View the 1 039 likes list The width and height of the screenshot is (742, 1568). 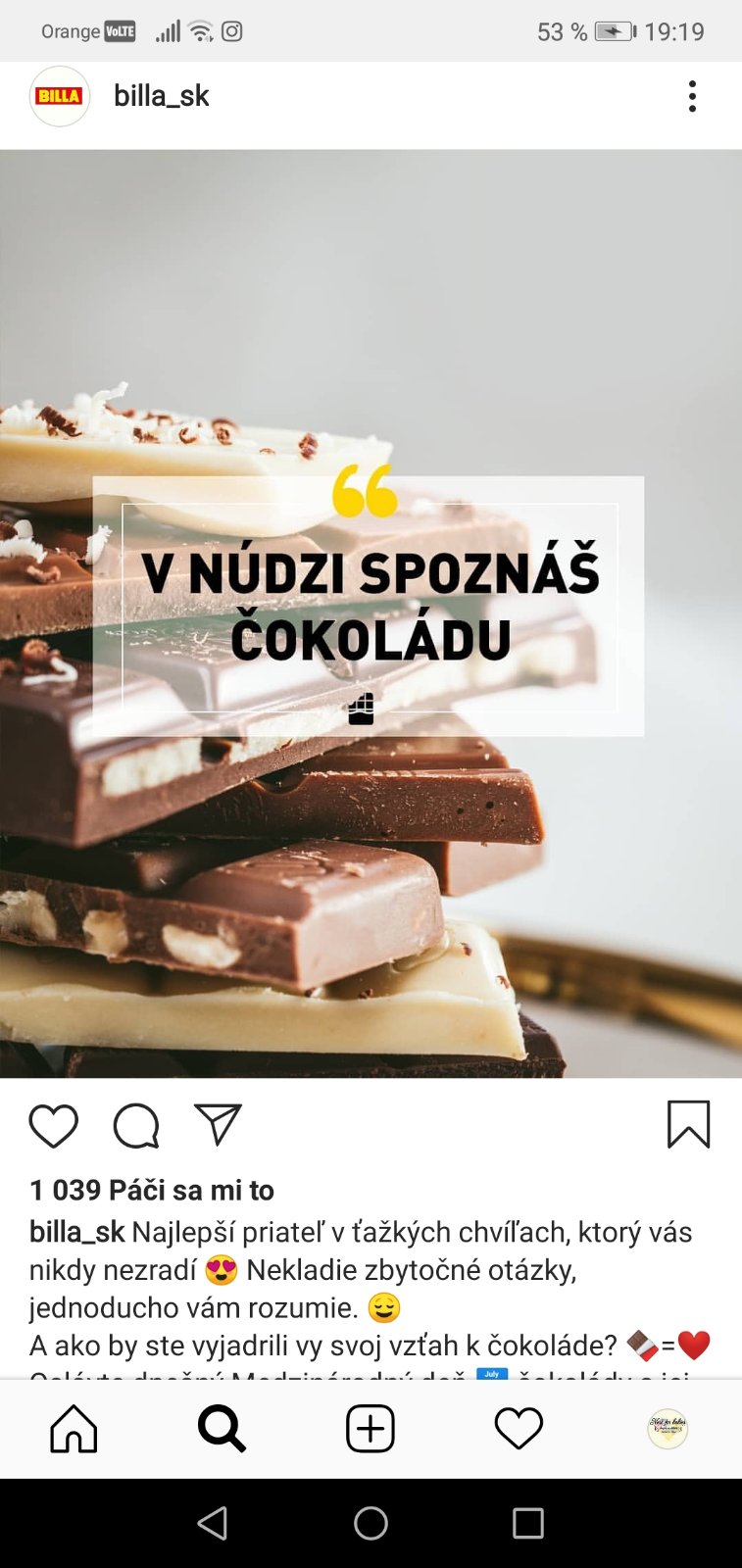coord(152,1190)
